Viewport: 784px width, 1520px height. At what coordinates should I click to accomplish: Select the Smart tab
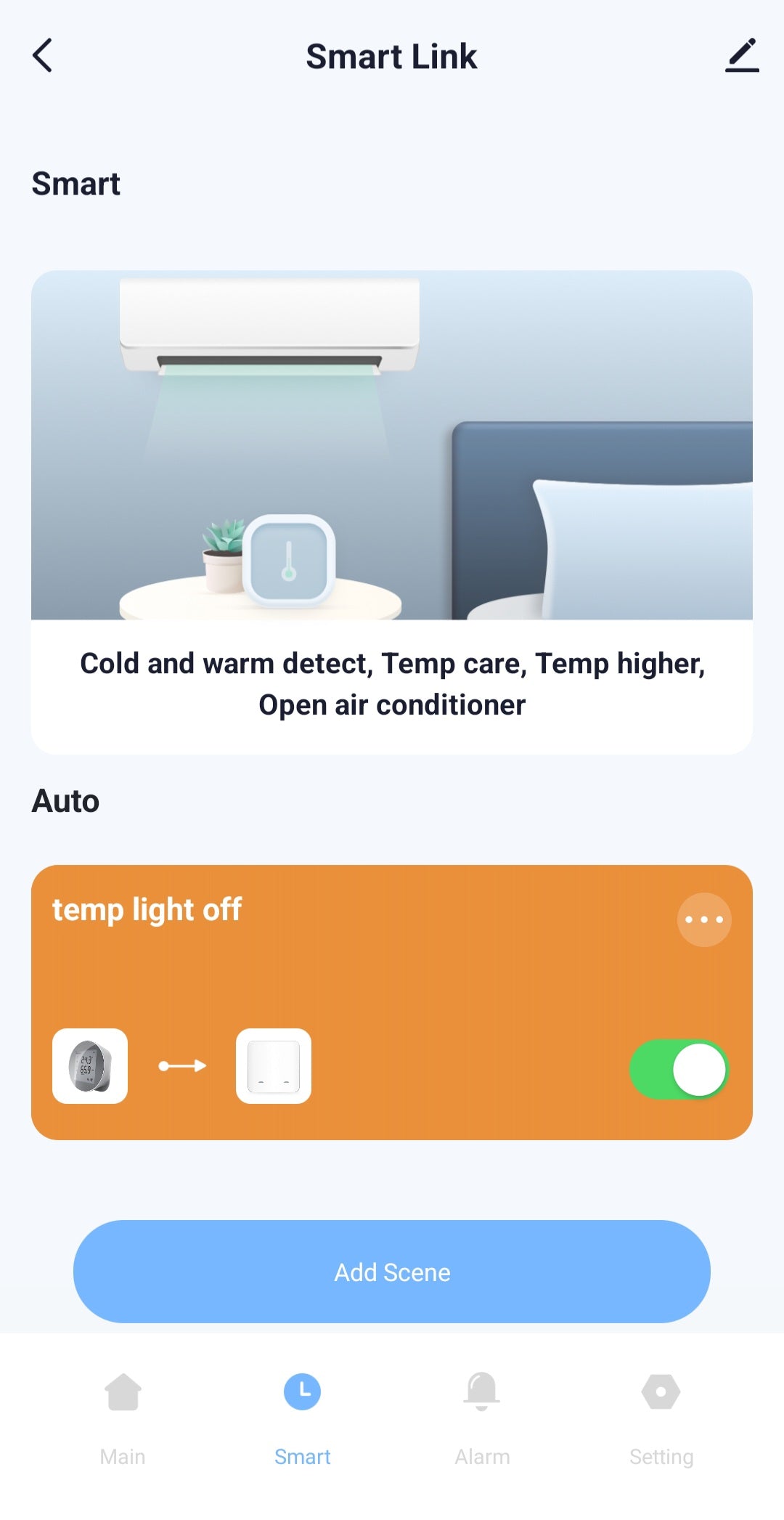point(302,1416)
